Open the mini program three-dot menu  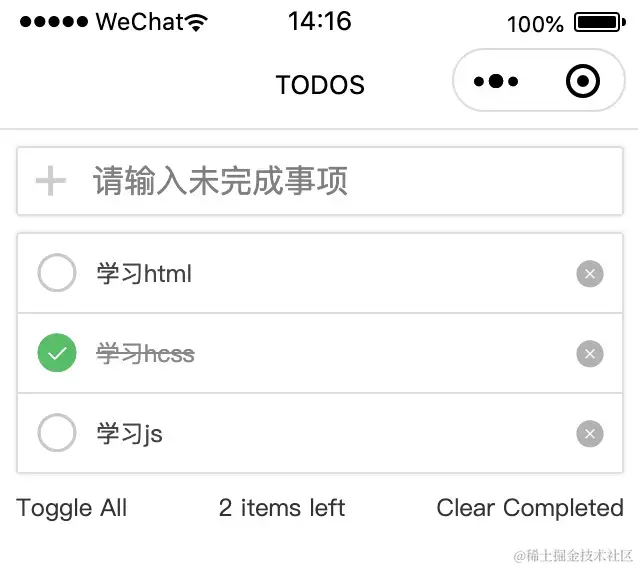[x=496, y=82]
